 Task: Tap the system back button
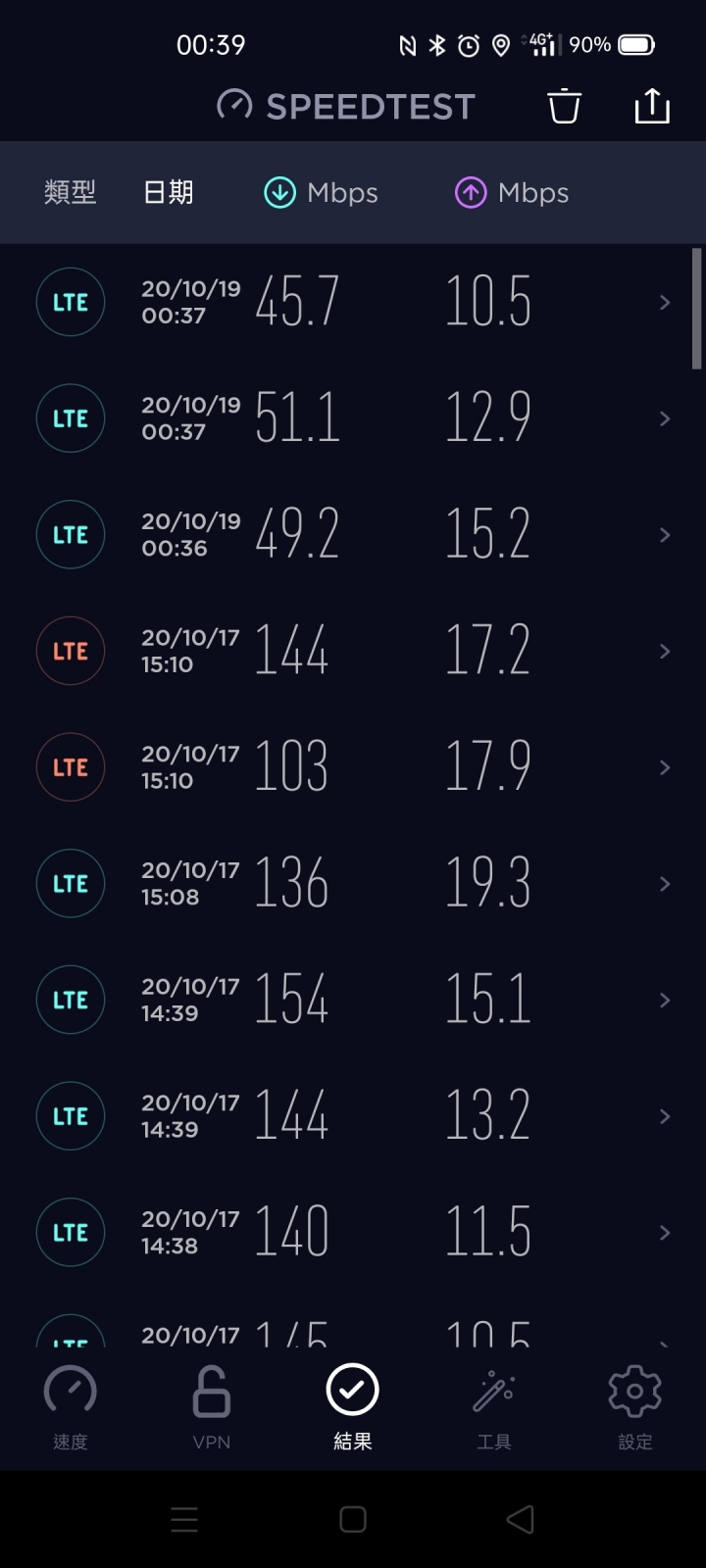click(x=521, y=1519)
